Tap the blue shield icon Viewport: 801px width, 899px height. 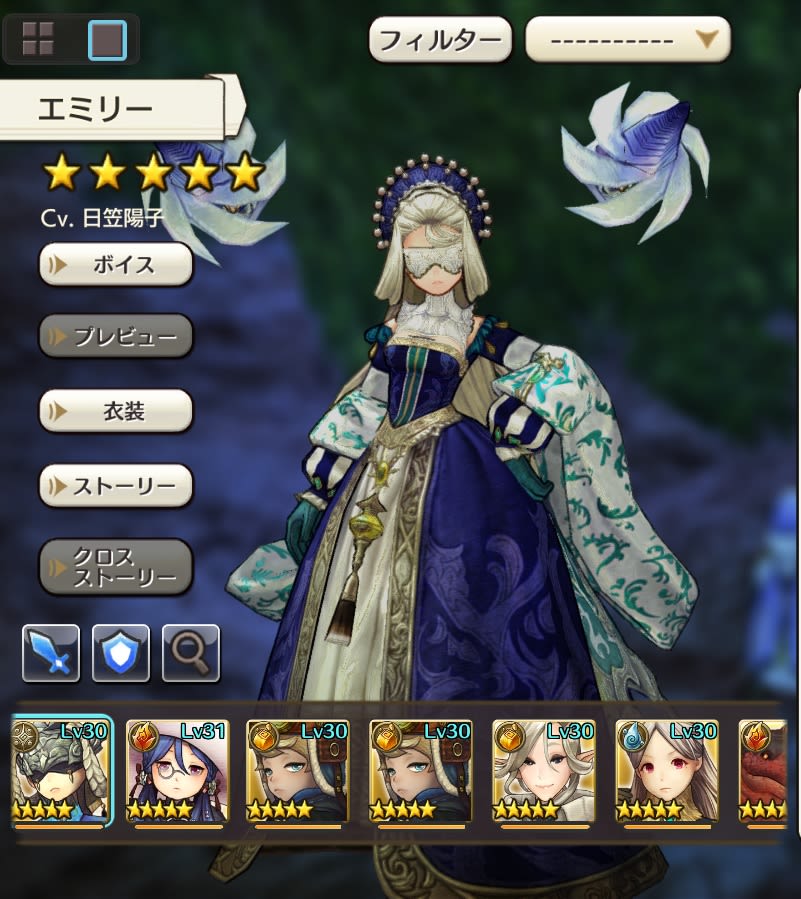point(121,653)
